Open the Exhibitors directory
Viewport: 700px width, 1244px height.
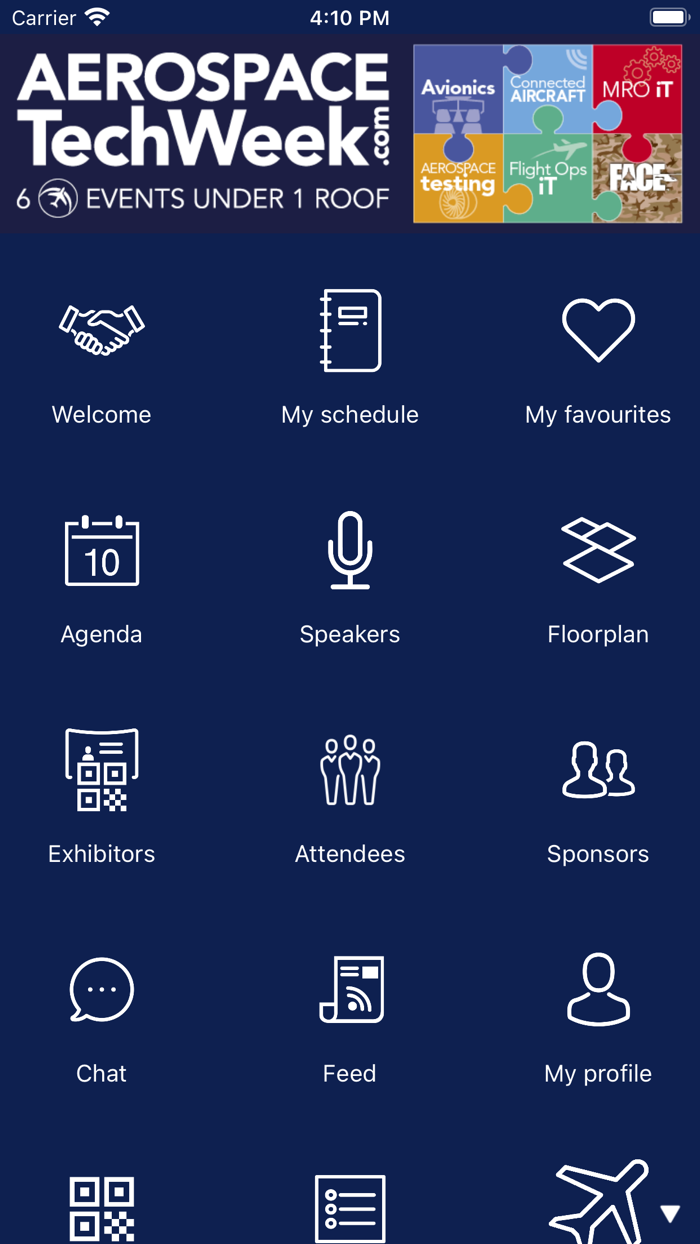pos(101,797)
